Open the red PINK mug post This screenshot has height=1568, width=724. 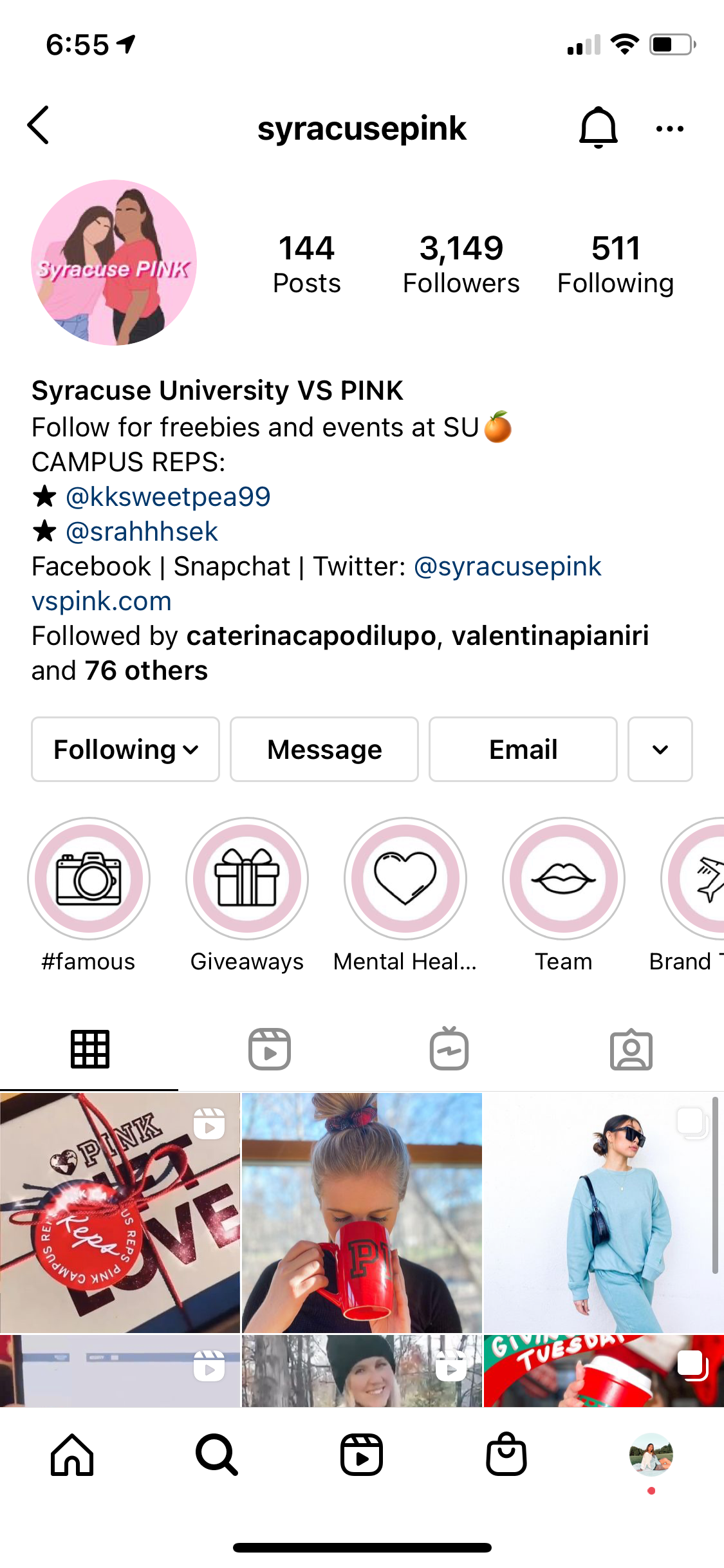click(362, 1213)
